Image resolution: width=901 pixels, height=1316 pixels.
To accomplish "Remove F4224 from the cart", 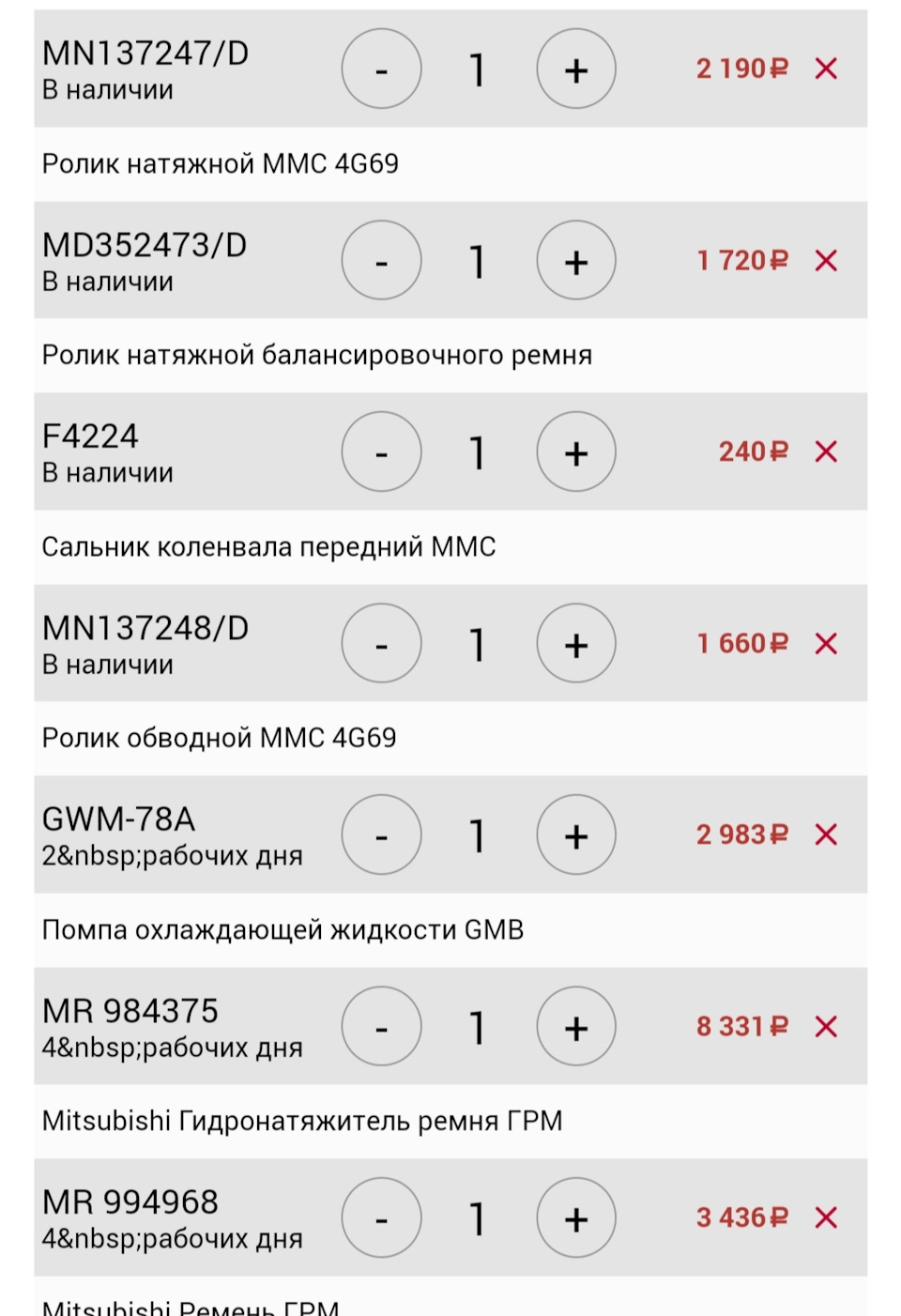I will (826, 451).
